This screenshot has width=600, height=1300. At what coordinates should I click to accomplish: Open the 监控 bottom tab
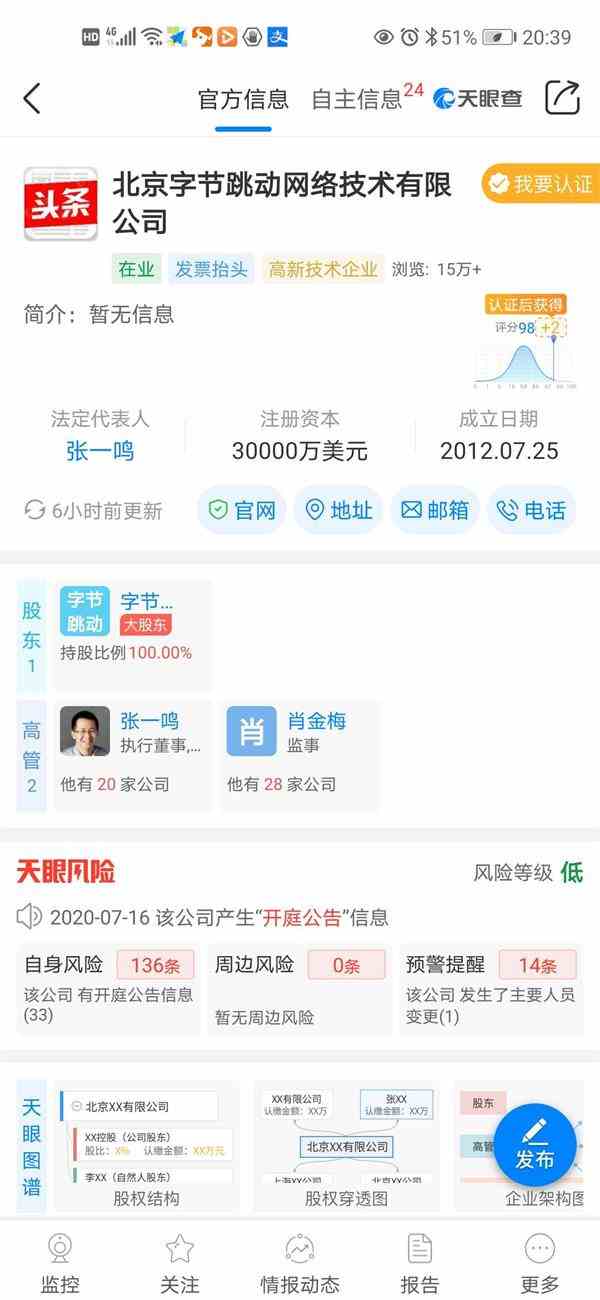click(x=60, y=1261)
